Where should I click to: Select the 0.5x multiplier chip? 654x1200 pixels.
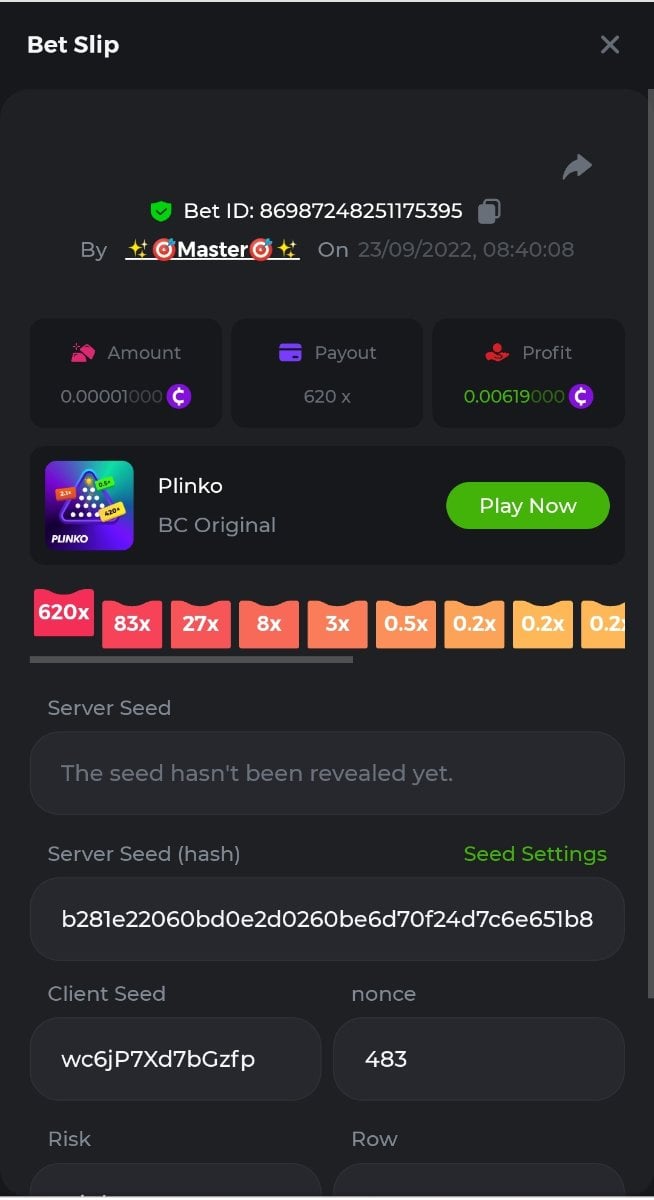(406, 624)
